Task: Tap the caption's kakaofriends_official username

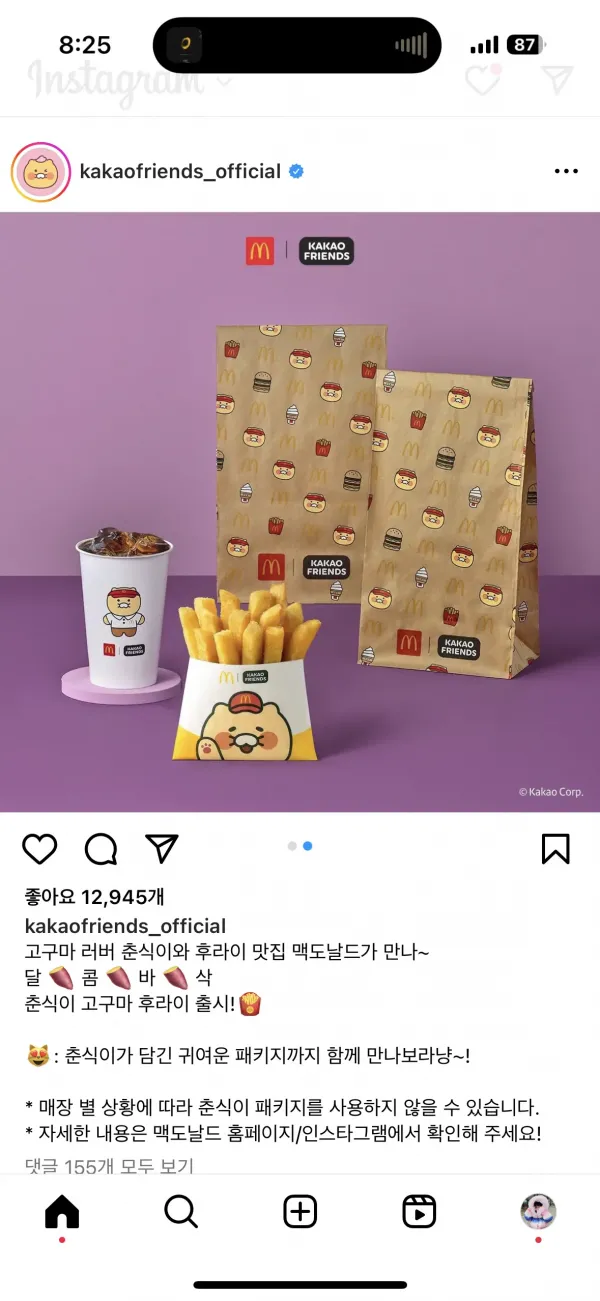Action: click(x=125, y=926)
